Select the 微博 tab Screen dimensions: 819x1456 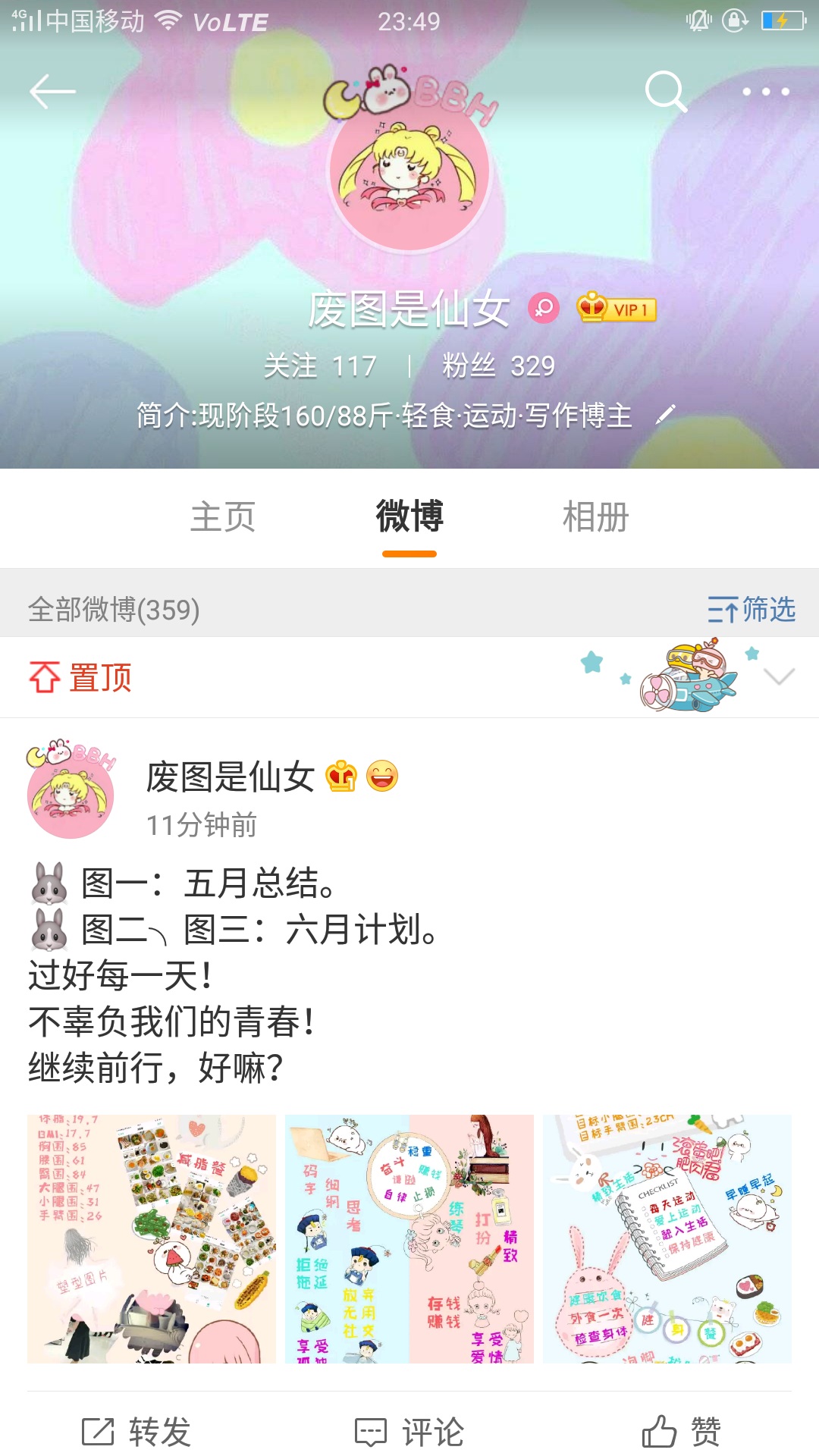[x=409, y=517]
